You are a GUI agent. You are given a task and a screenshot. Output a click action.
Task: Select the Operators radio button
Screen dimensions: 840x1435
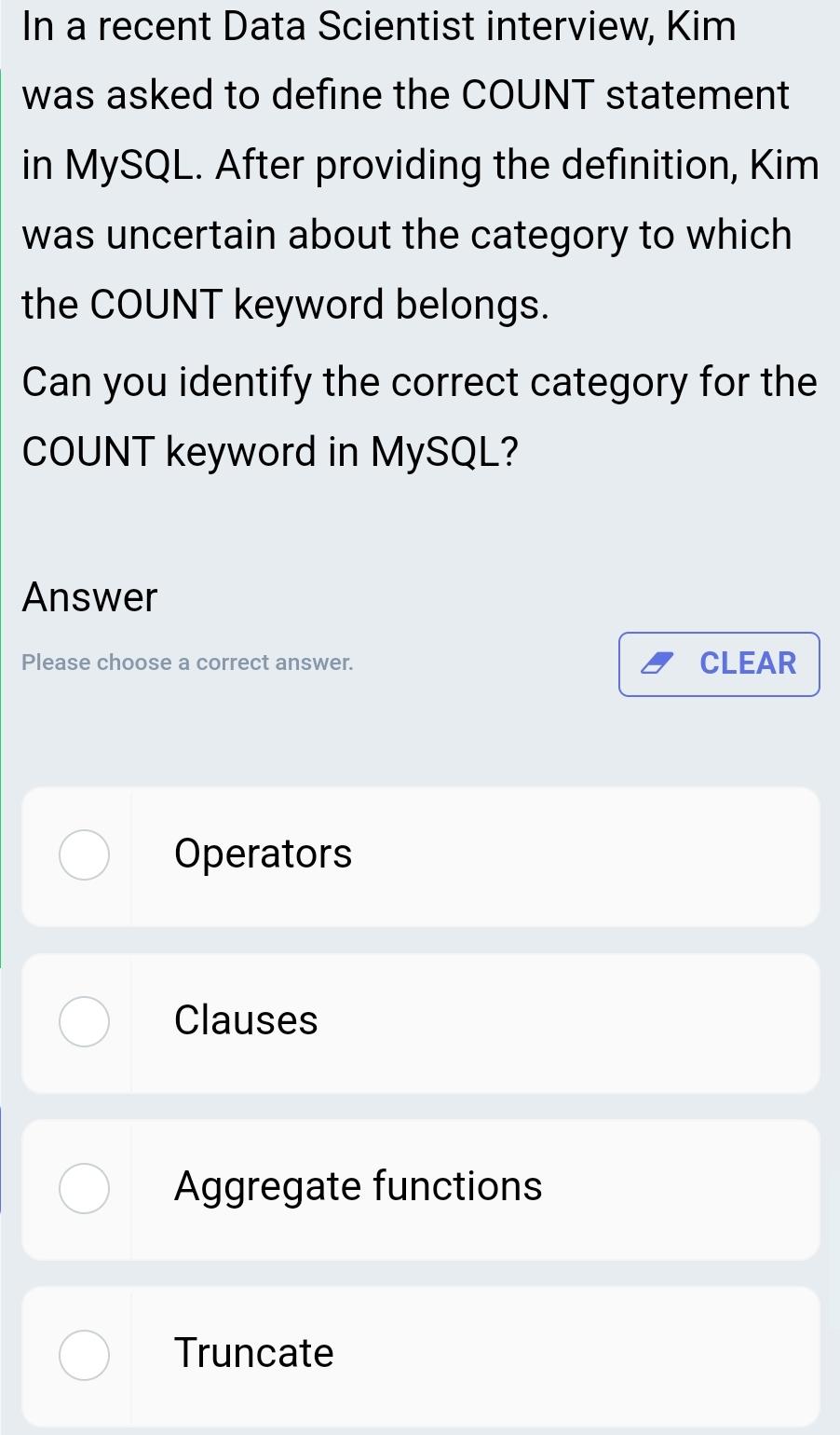[84, 856]
